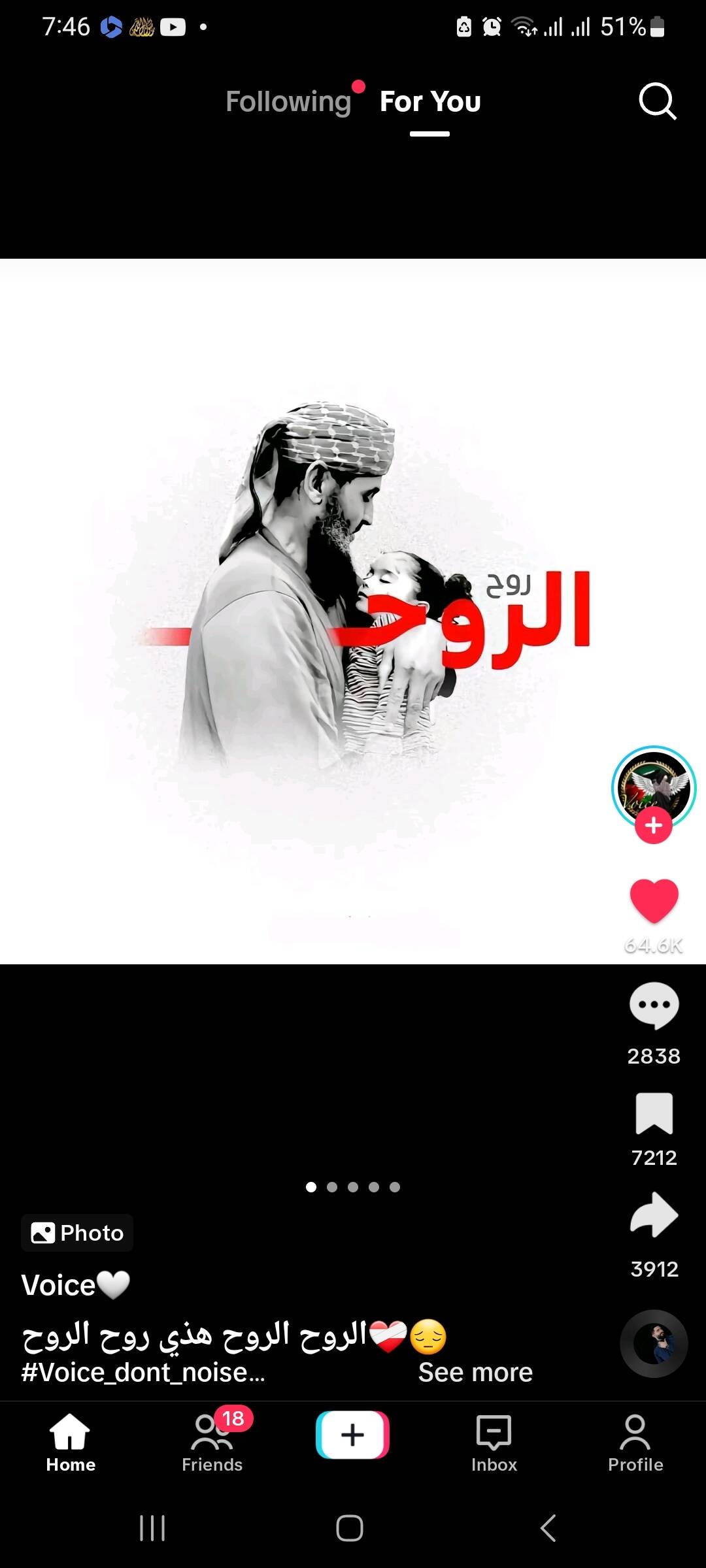Open the search icon
Screen dimensions: 706x1568
(657, 101)
